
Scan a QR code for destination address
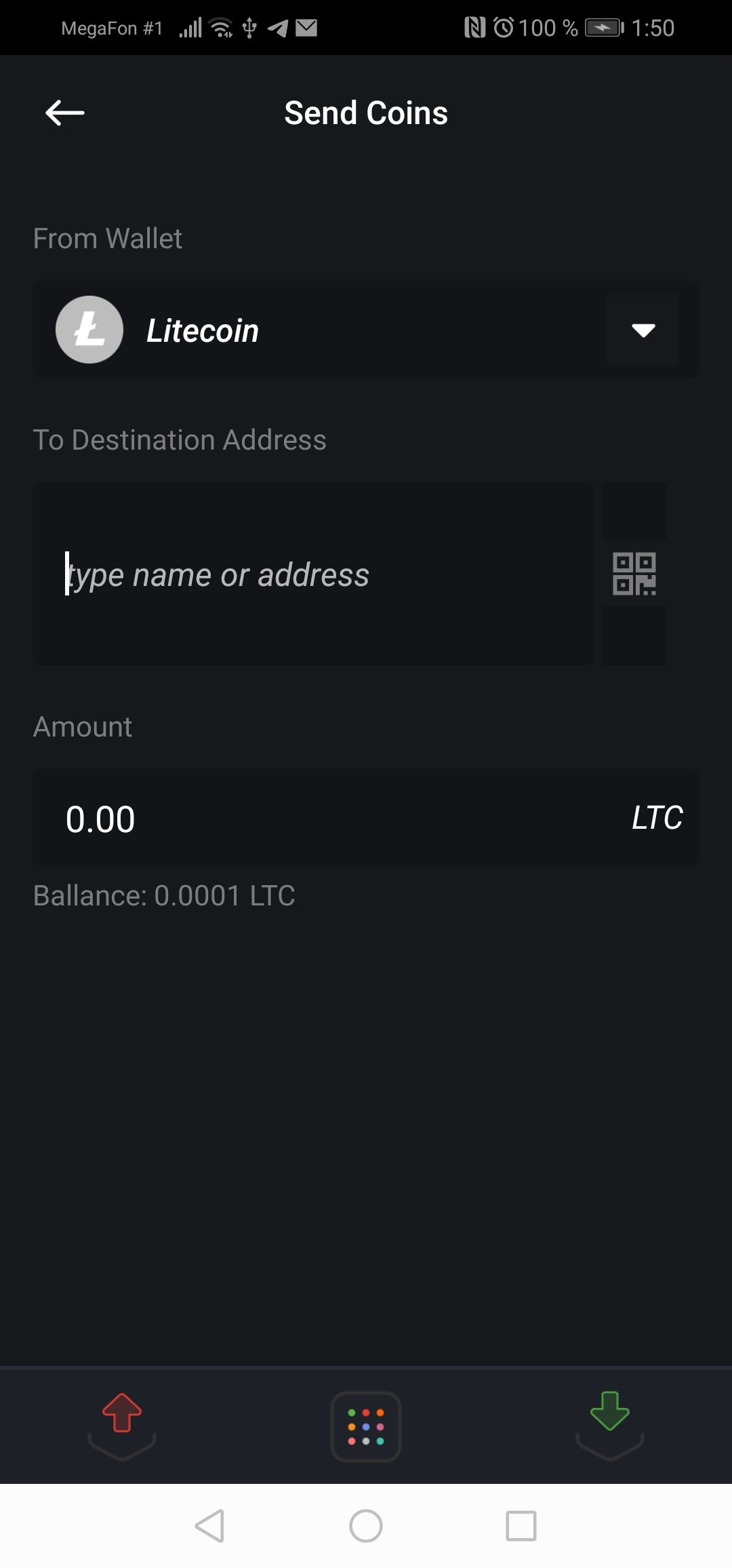[634, 574]
